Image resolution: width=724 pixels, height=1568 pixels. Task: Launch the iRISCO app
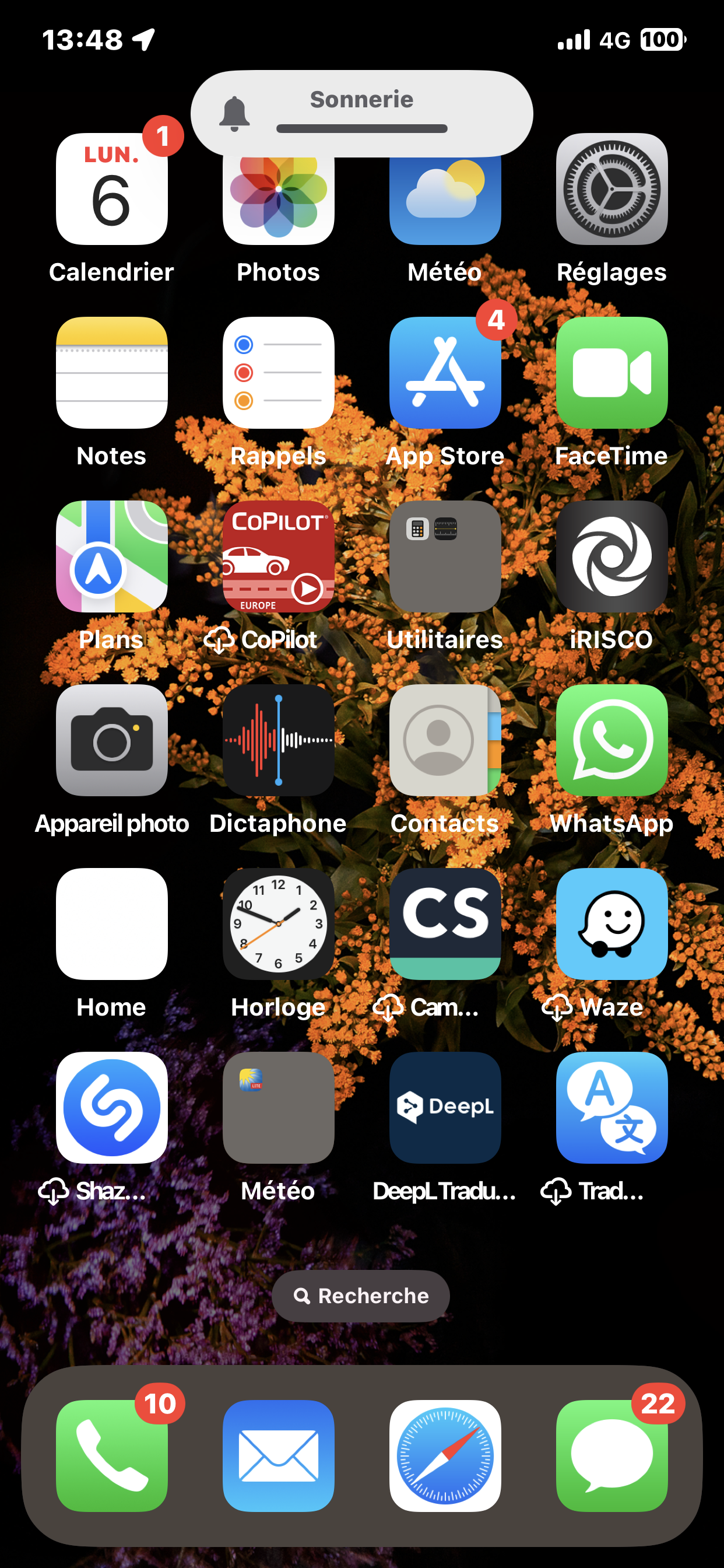611,556
